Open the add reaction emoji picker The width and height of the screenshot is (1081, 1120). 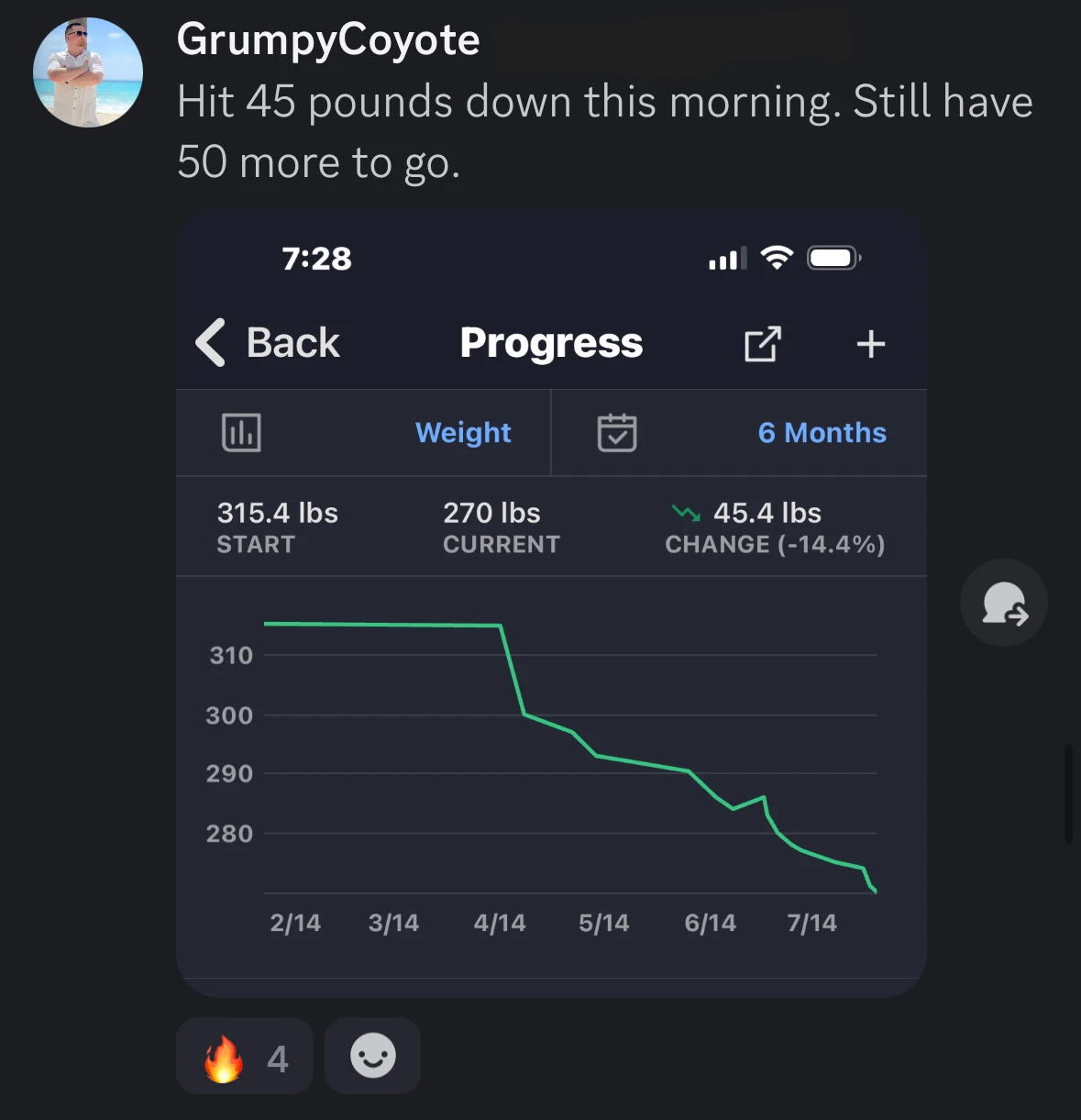tap(372, 1057)
